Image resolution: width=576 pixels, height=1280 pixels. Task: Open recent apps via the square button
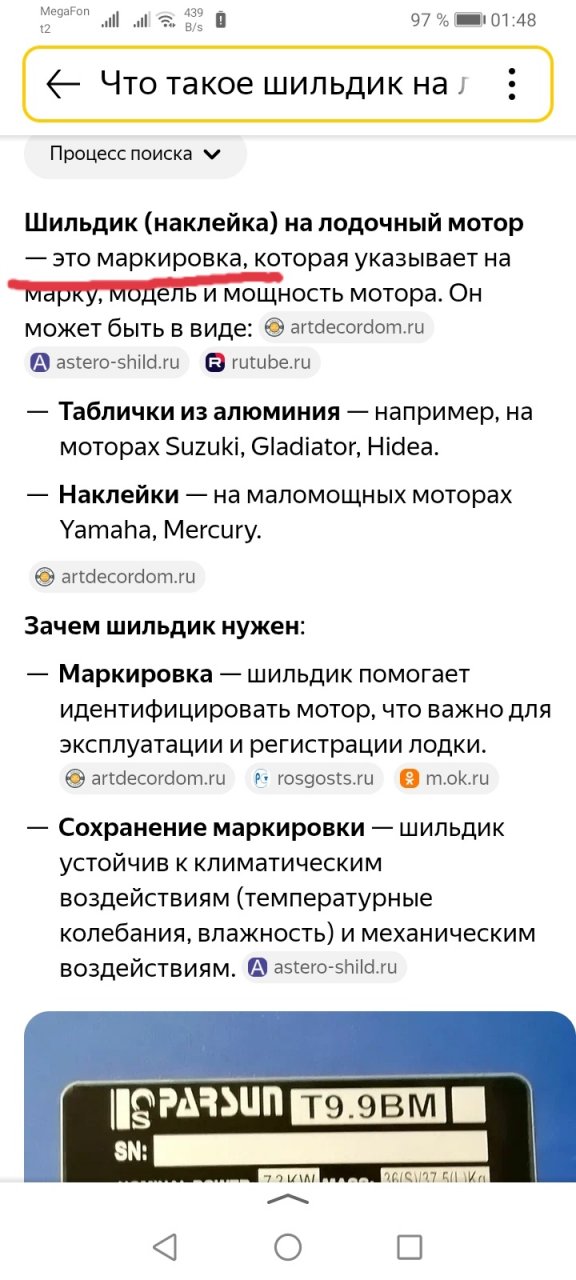coord(409,1245)
